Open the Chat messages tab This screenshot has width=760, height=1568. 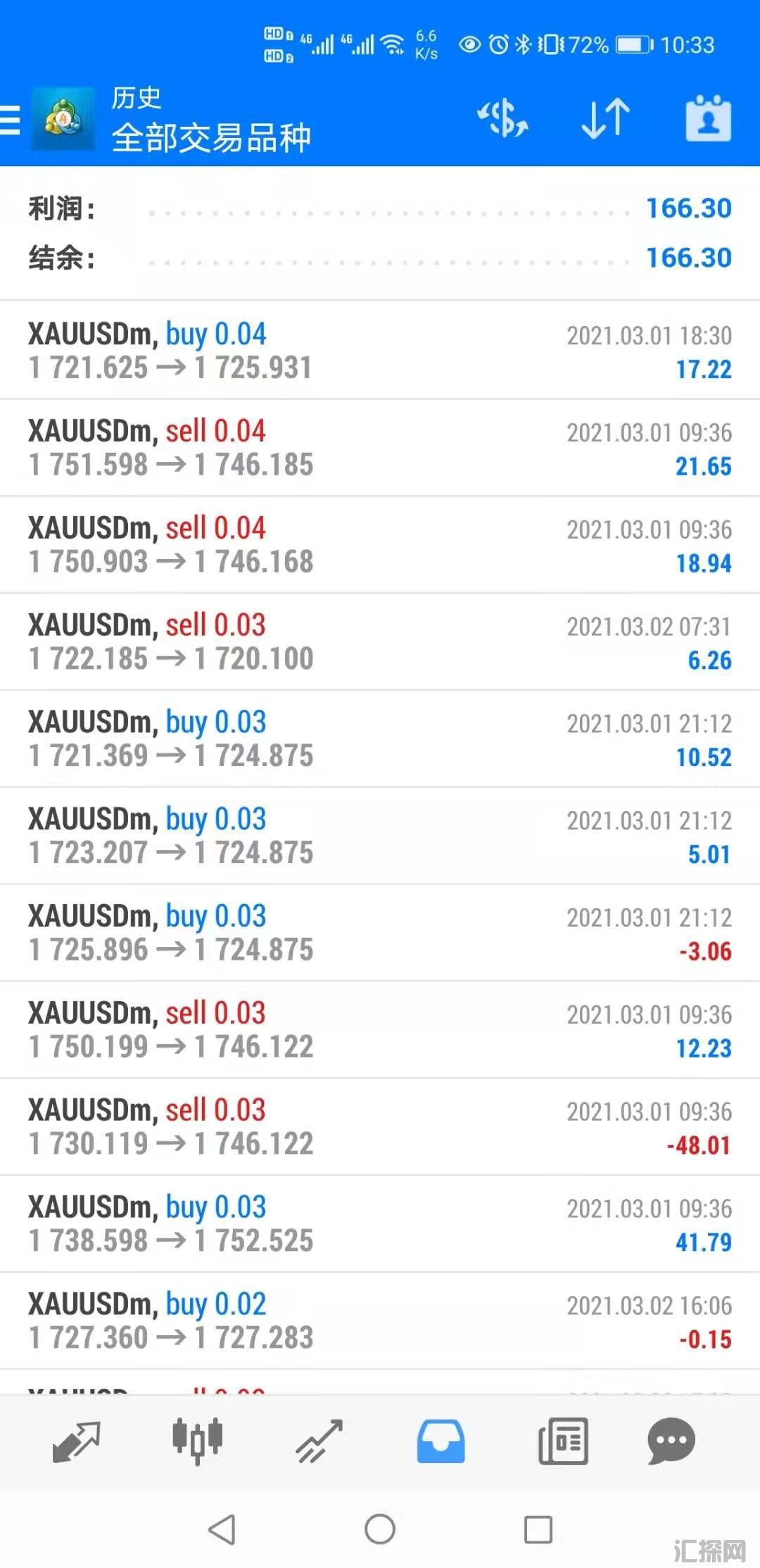click(671, 1441)
